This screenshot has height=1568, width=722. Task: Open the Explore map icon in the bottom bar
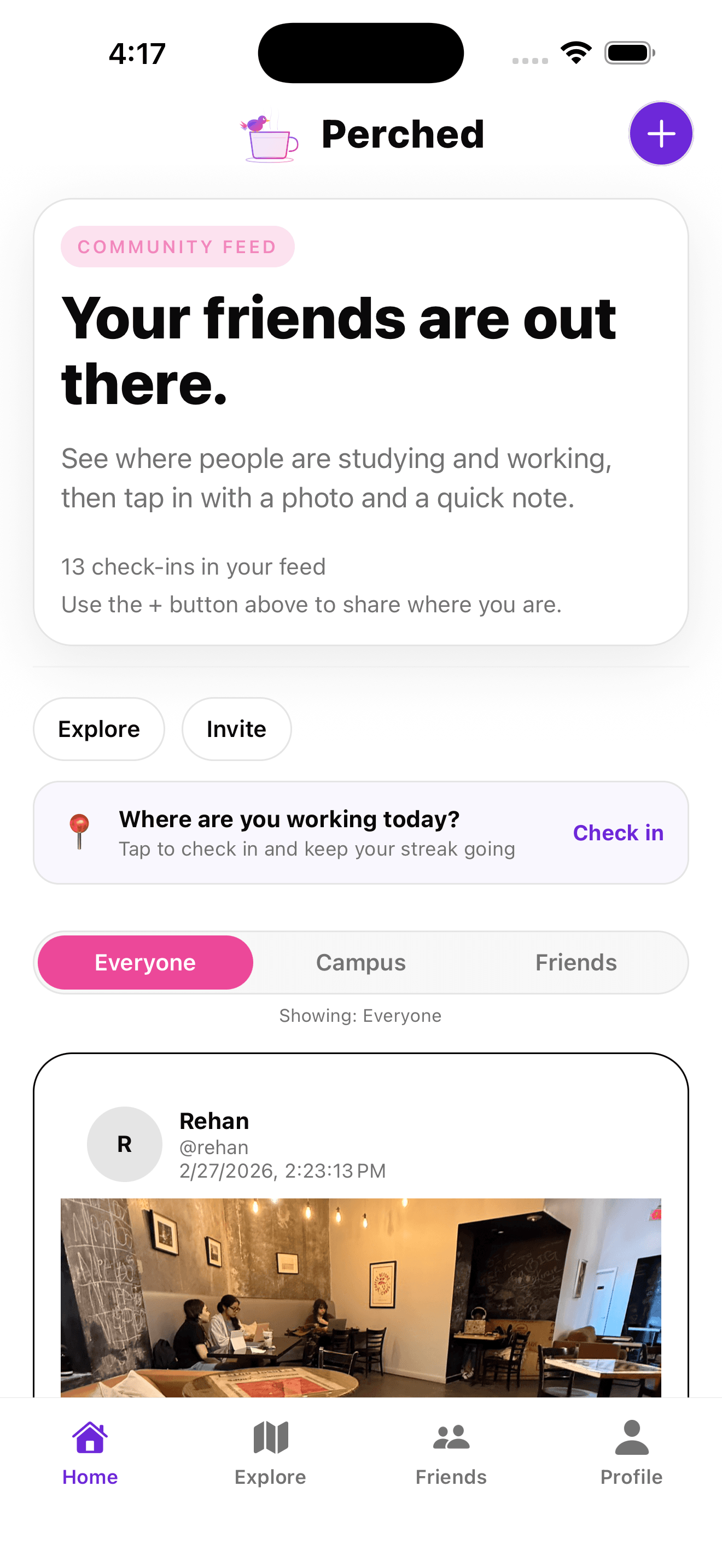[x=270, y=1437]
